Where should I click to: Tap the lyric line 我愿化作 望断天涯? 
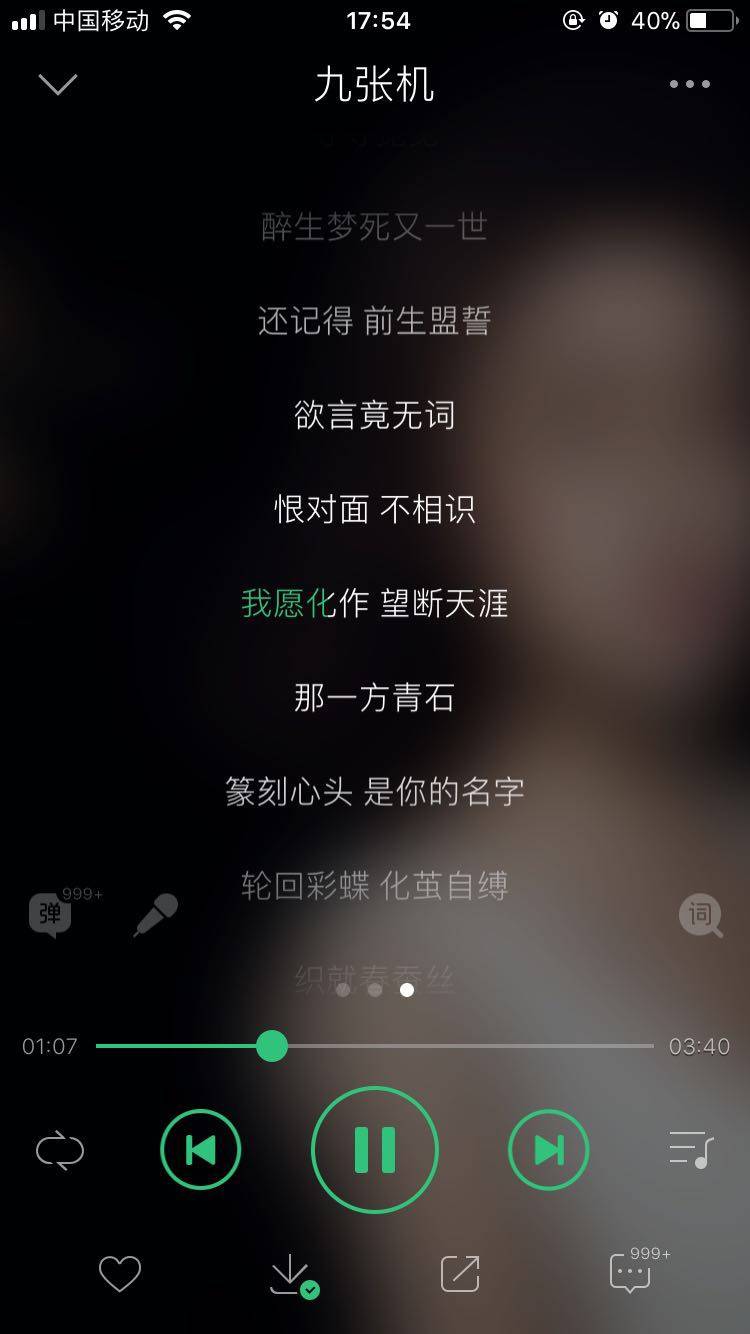(375, 603)
